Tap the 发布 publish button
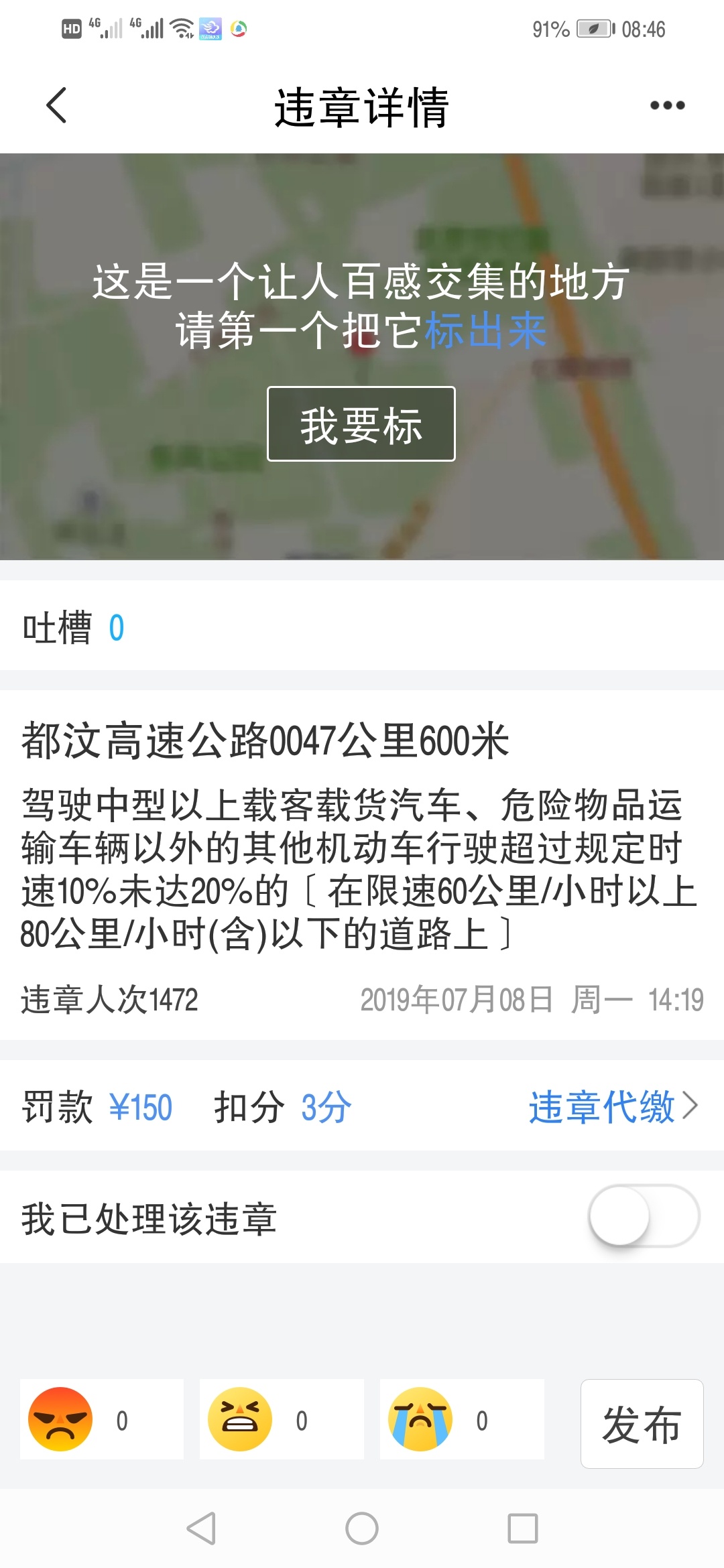The width and height of the screenshot is (724, 1568). point(642,1423)
